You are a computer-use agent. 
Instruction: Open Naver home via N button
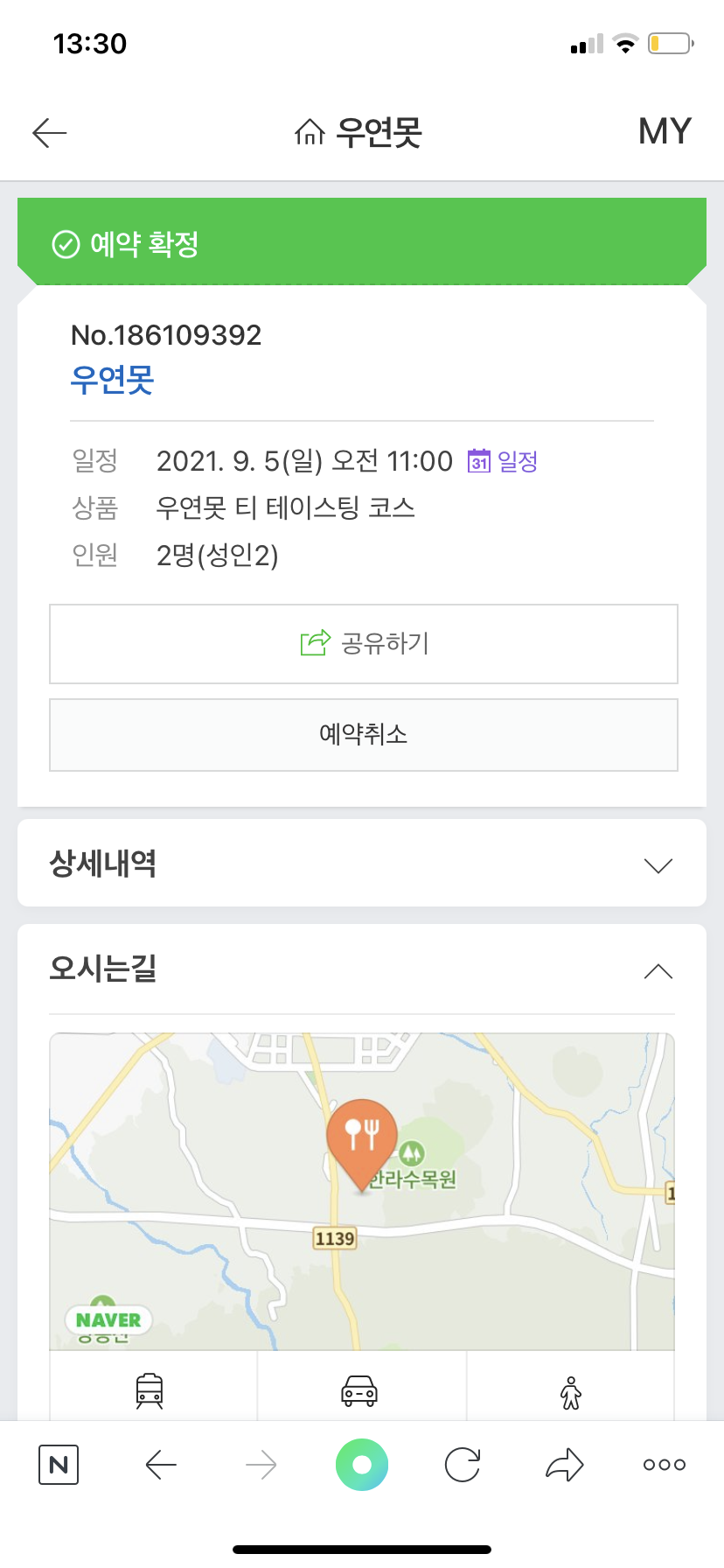[x=59, y=1465]
